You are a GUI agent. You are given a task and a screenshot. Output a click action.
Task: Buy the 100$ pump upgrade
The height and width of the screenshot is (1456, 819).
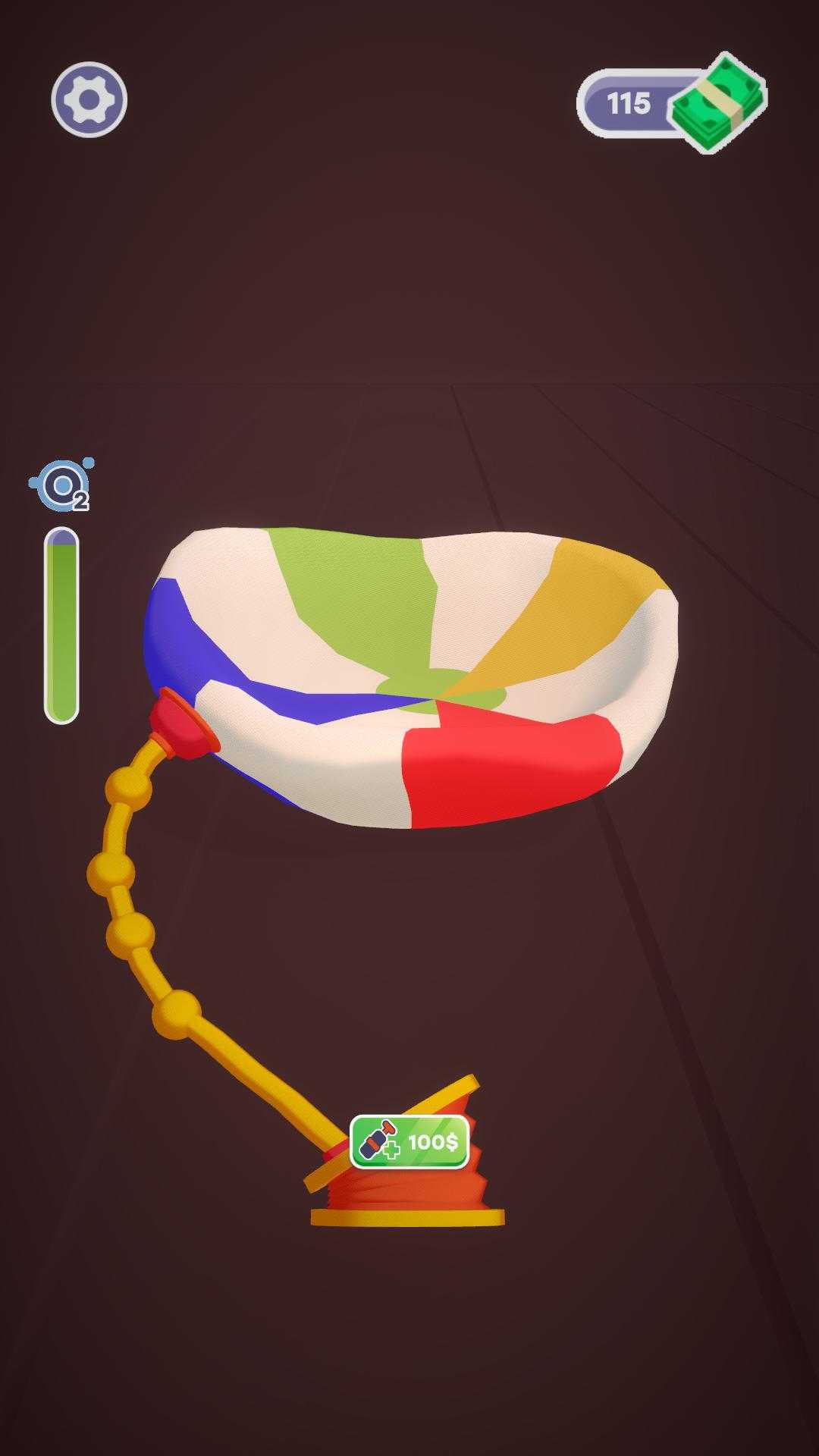(409, 1141)
